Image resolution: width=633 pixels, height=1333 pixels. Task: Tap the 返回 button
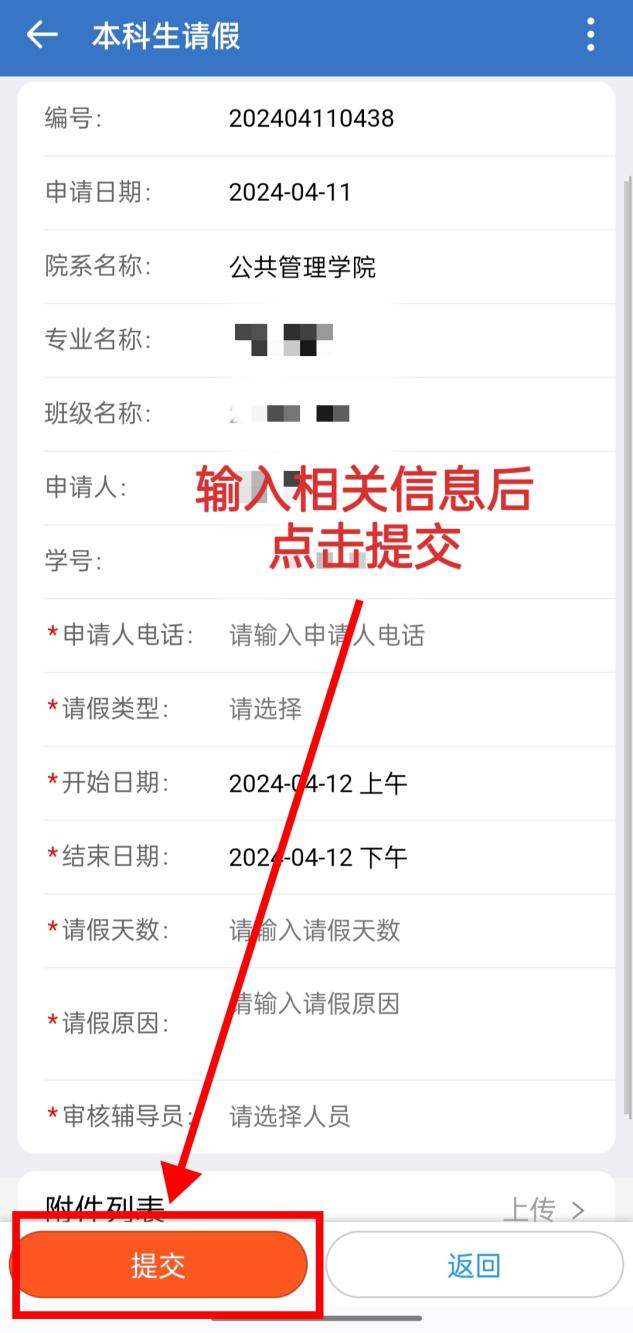click(473, 1265)
